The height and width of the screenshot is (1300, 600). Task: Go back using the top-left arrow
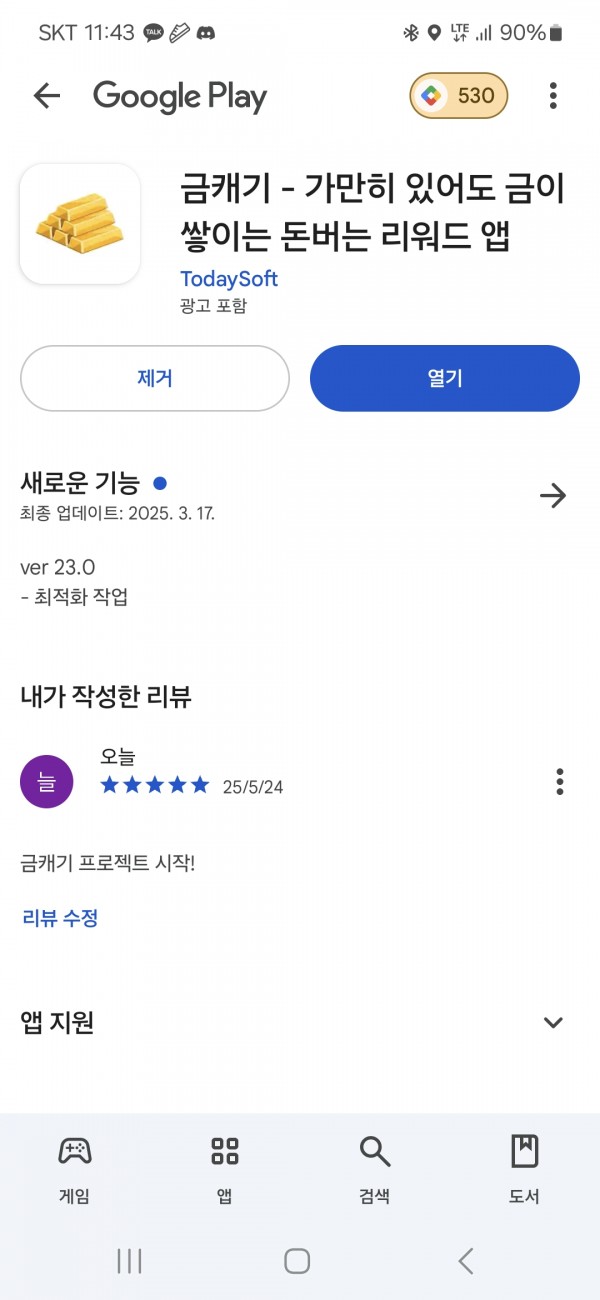click(x=47, y=96)
